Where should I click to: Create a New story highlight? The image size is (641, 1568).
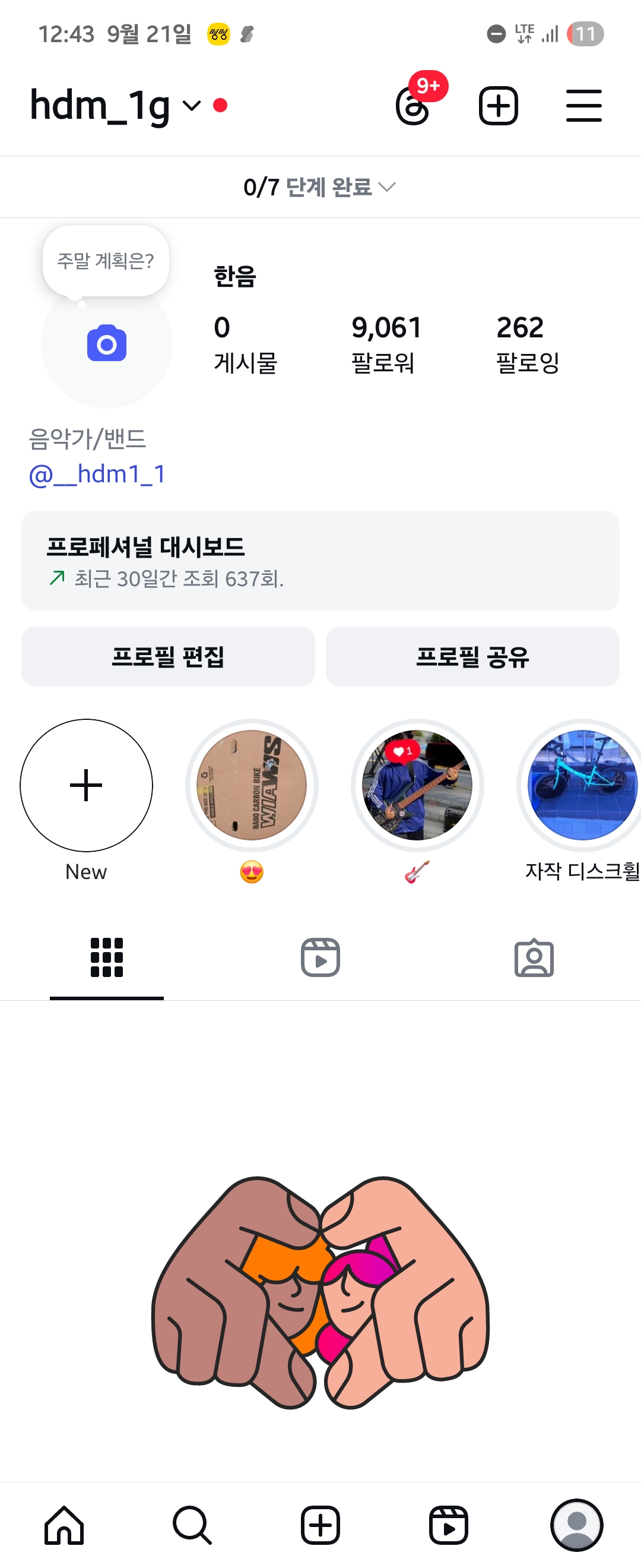[87, 785]
